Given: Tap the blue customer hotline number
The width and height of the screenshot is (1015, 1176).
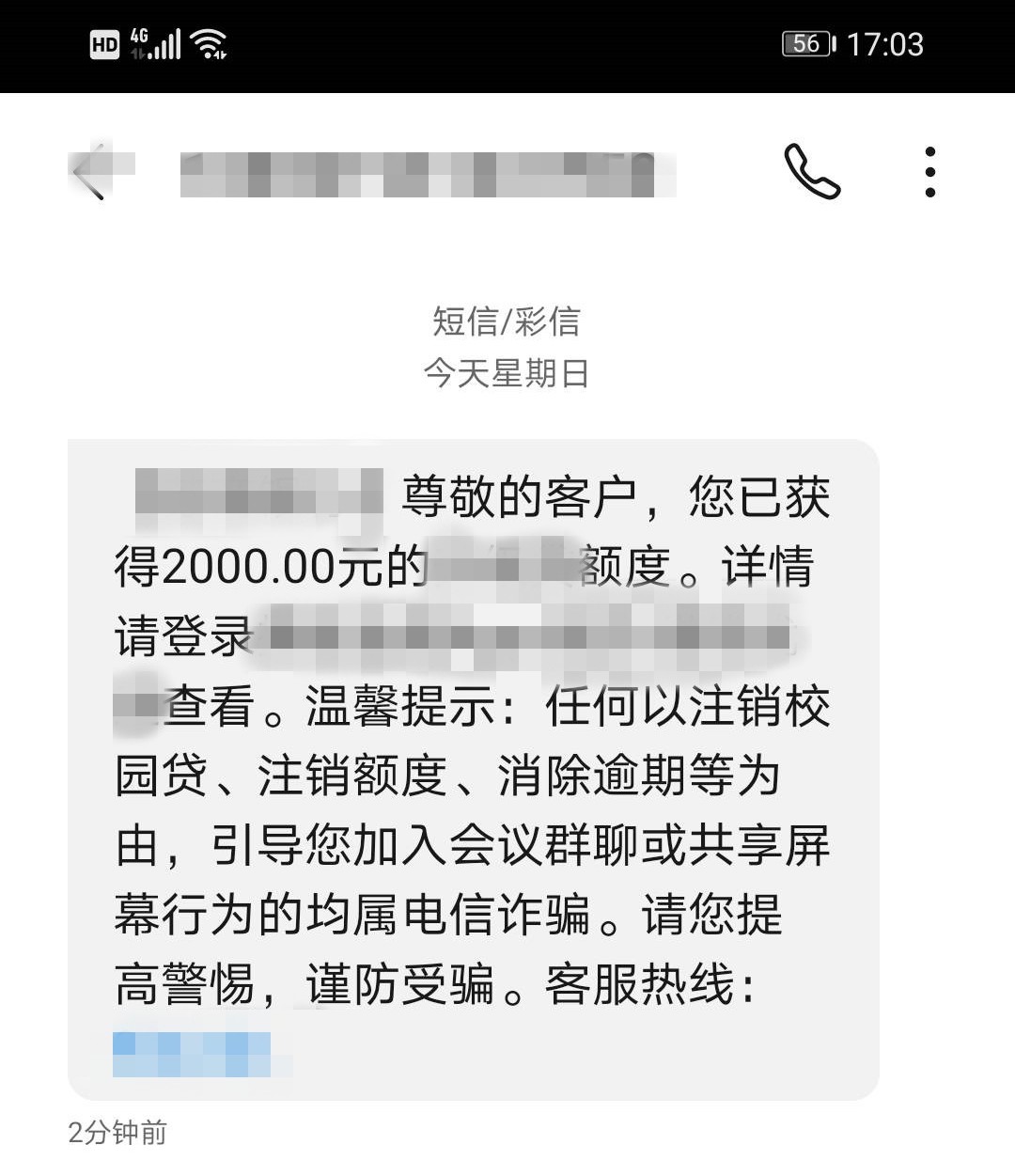Looking at the screenshot, I should click(x=193, y=1054).
